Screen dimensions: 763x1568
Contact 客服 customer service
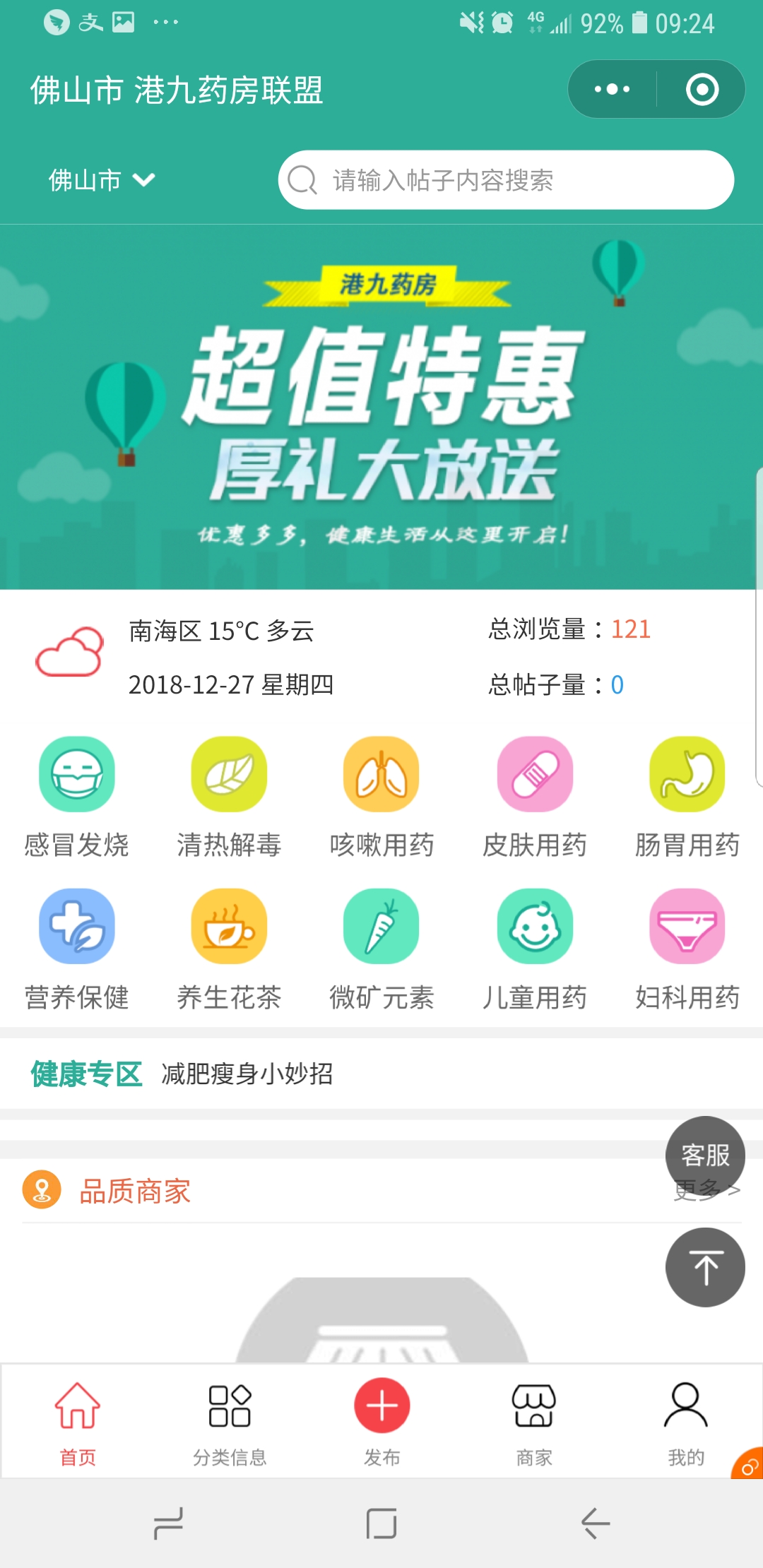[704, 1156]
